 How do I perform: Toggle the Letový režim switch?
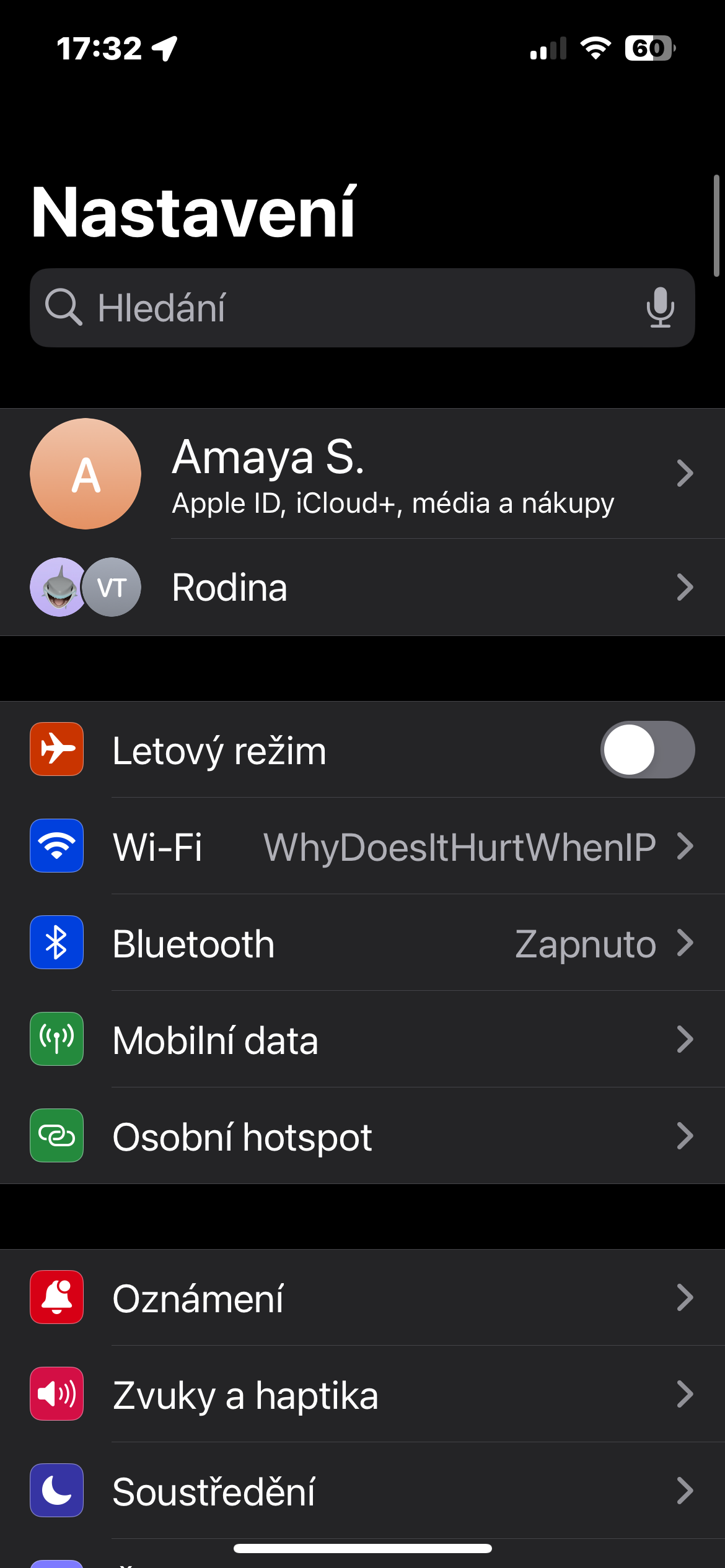click(x=647, y=750)
